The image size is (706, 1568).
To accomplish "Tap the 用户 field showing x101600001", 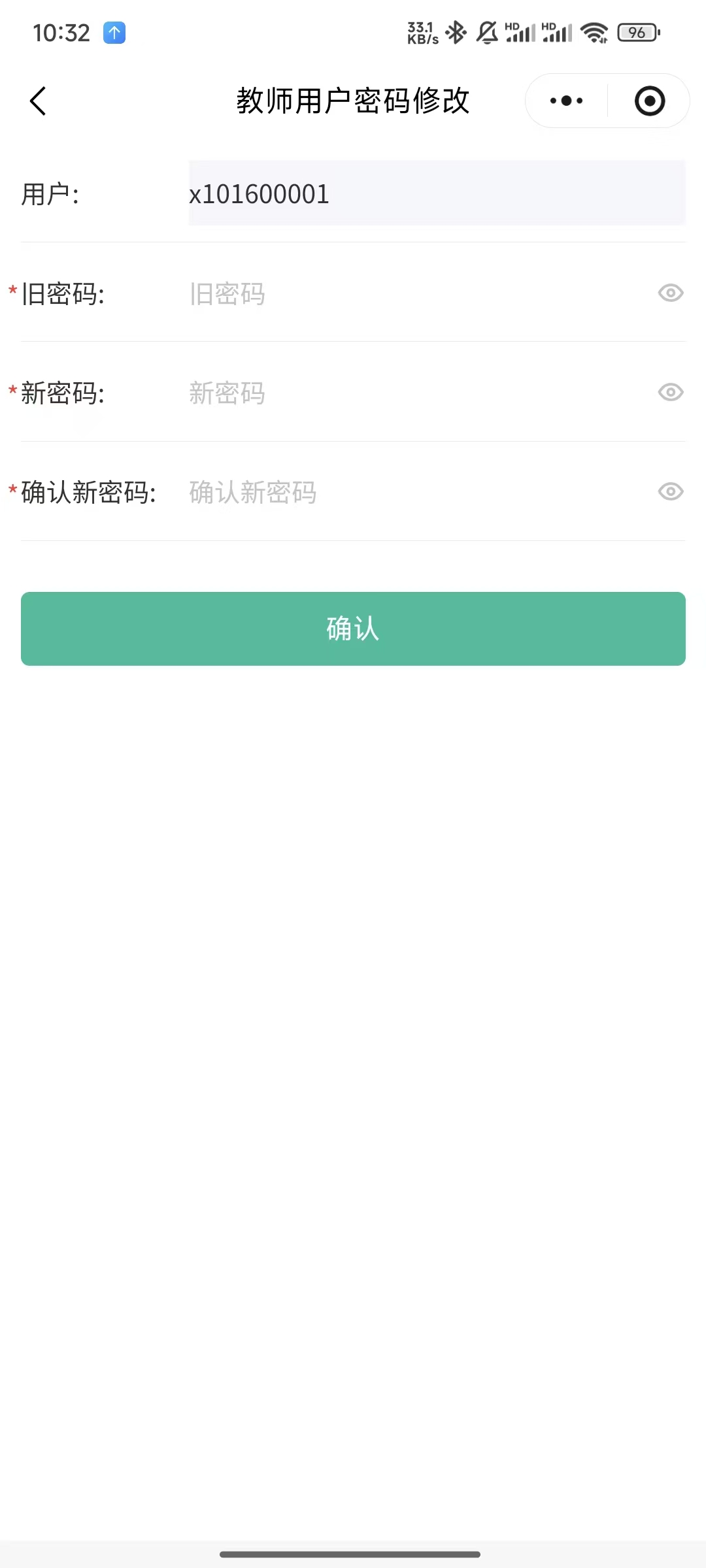I will [437, 194].
